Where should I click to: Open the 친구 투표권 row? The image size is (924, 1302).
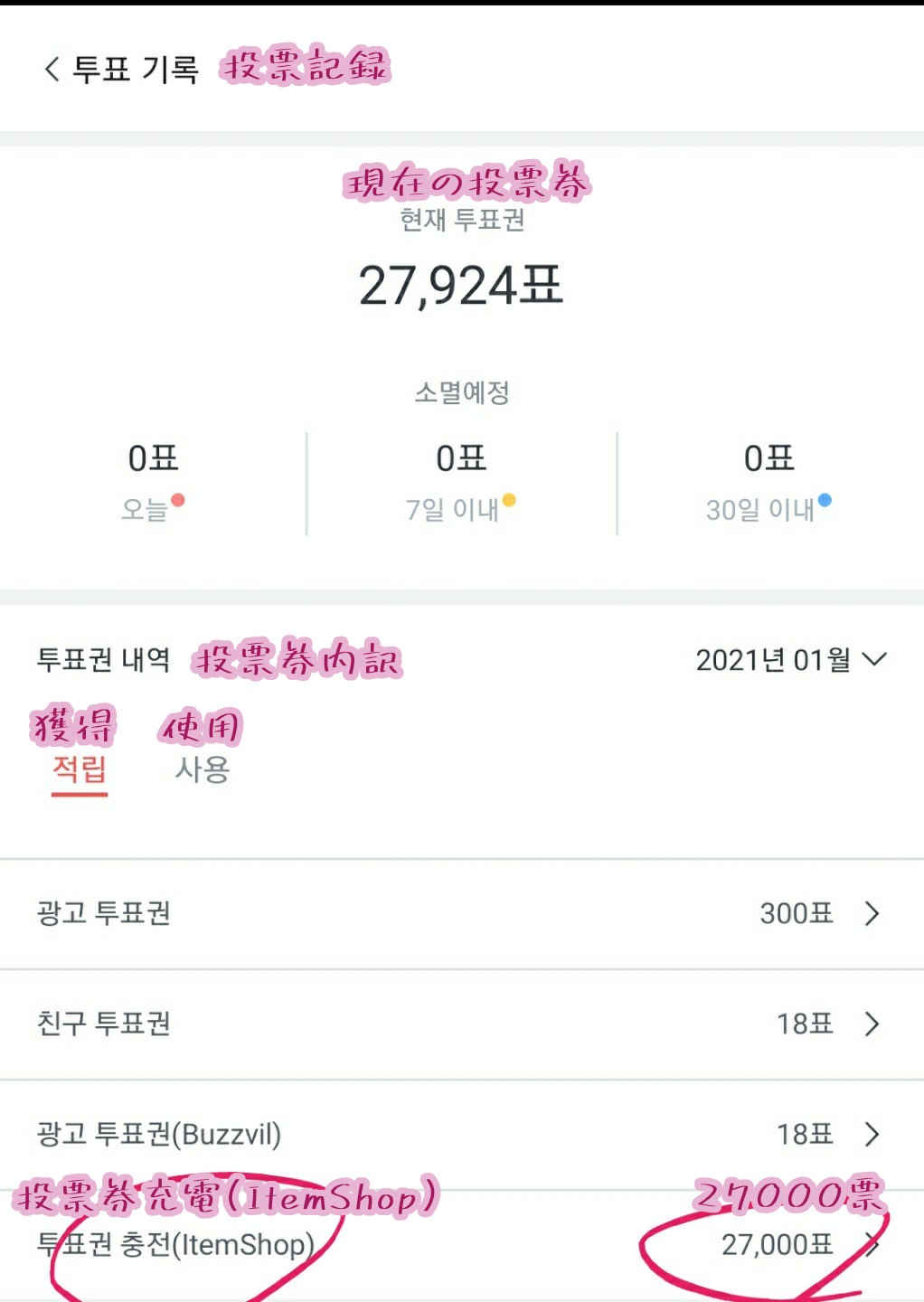pyautogui.click(x=461, y=1024)
